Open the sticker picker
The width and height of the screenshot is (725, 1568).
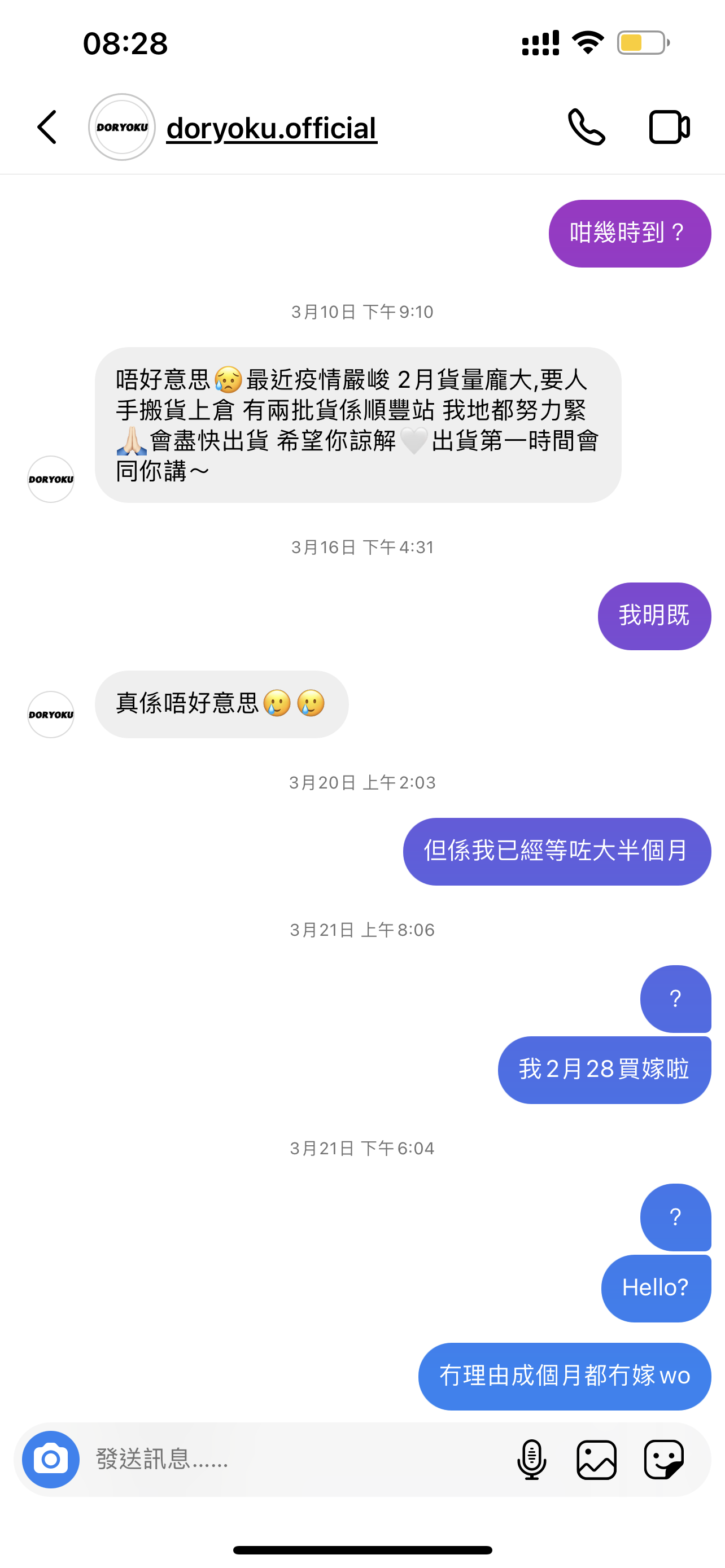pyautogui.click(x=664, y=1459)
